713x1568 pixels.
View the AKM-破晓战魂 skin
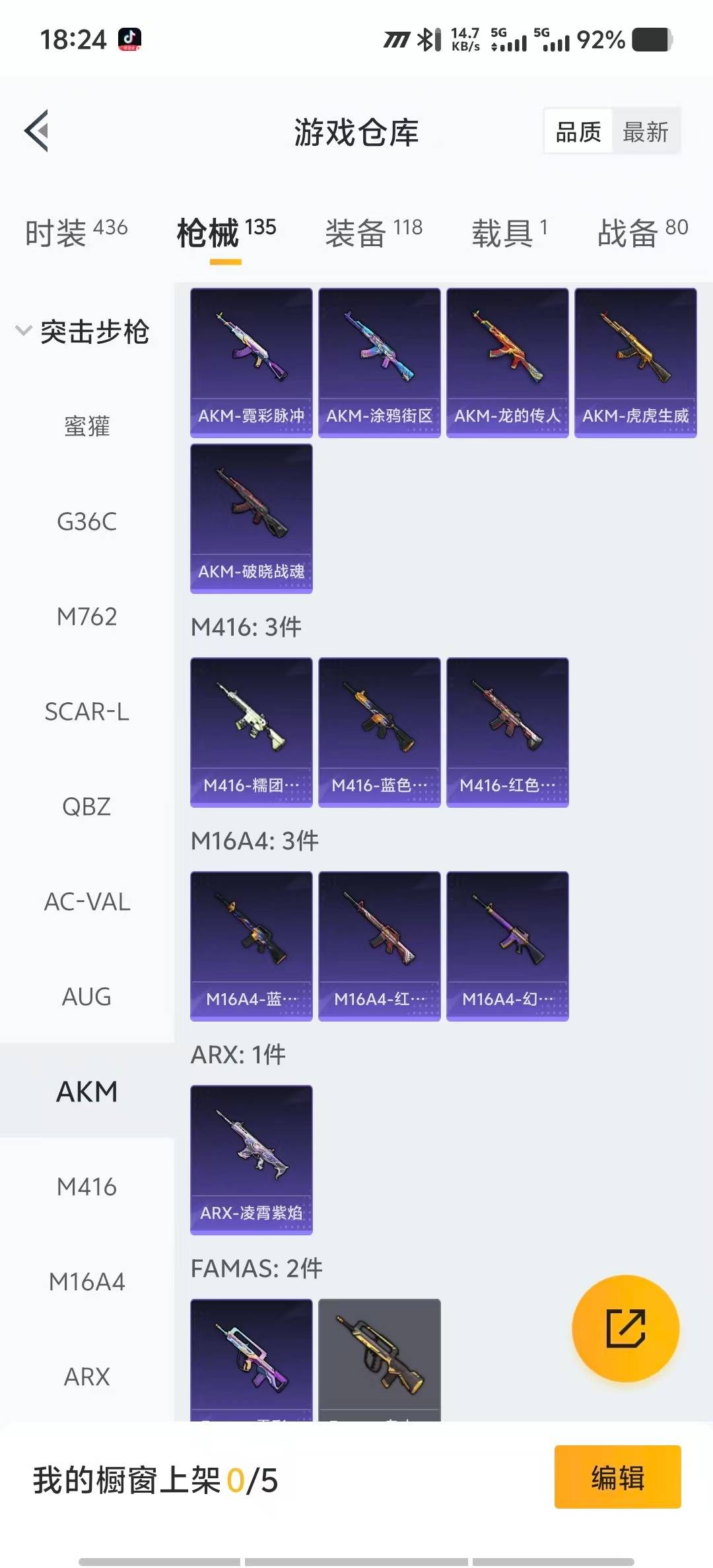click(x=251, y=518)
